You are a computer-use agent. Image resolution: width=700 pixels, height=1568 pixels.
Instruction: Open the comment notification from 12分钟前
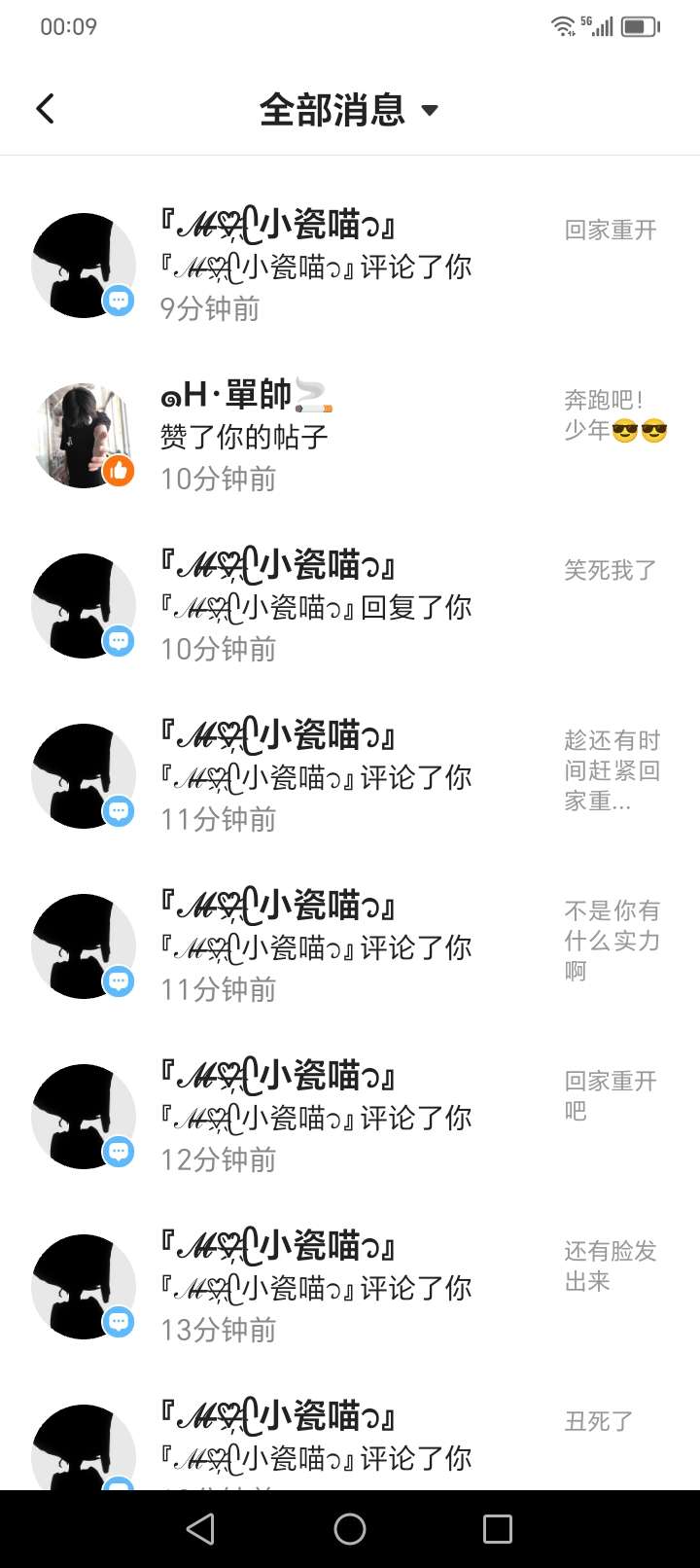tap(350, 1117)
